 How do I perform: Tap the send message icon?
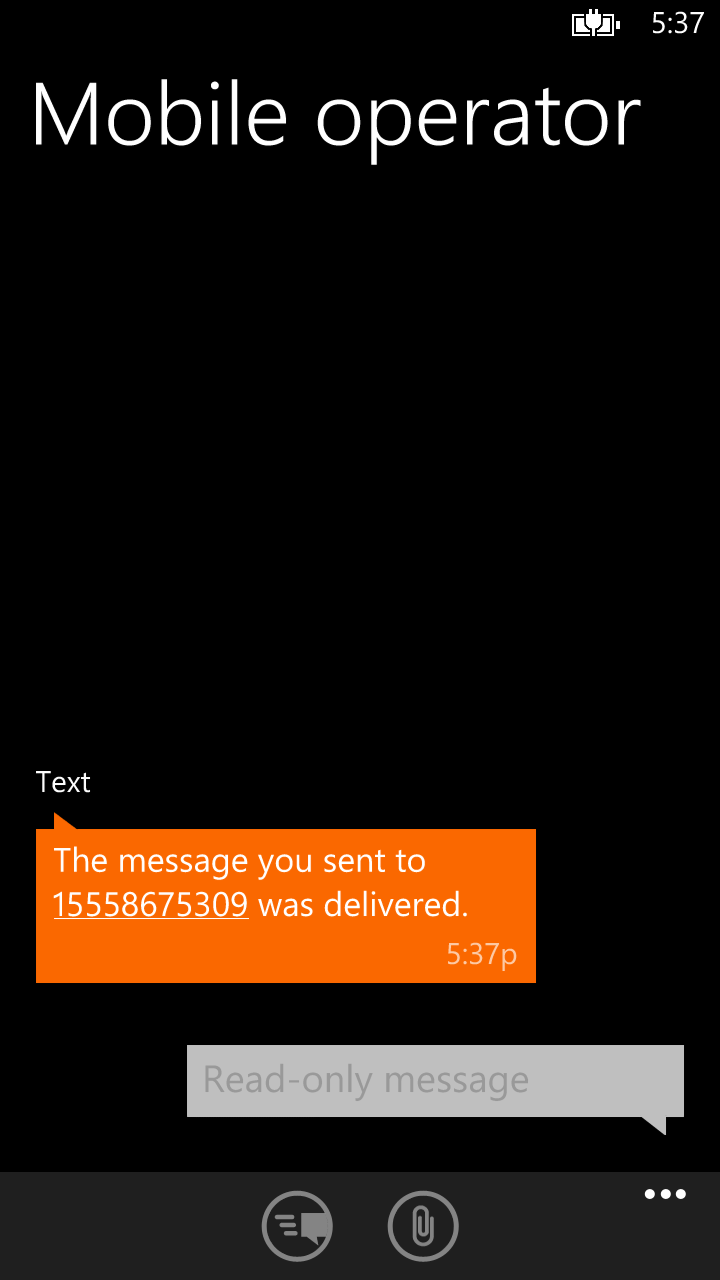pyautogui.click(x=297, y=1226)
